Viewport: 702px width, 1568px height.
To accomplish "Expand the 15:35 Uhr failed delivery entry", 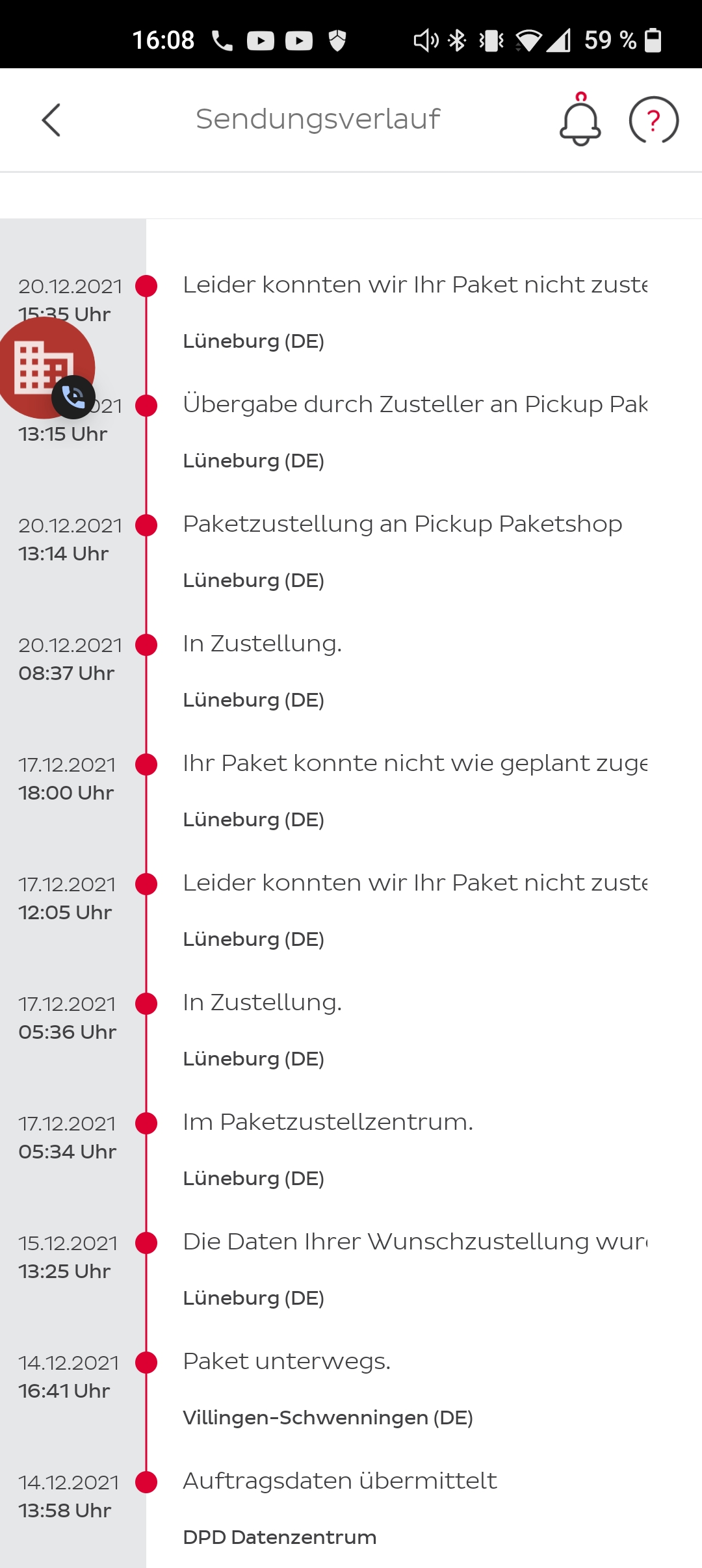I will (415, 285).
